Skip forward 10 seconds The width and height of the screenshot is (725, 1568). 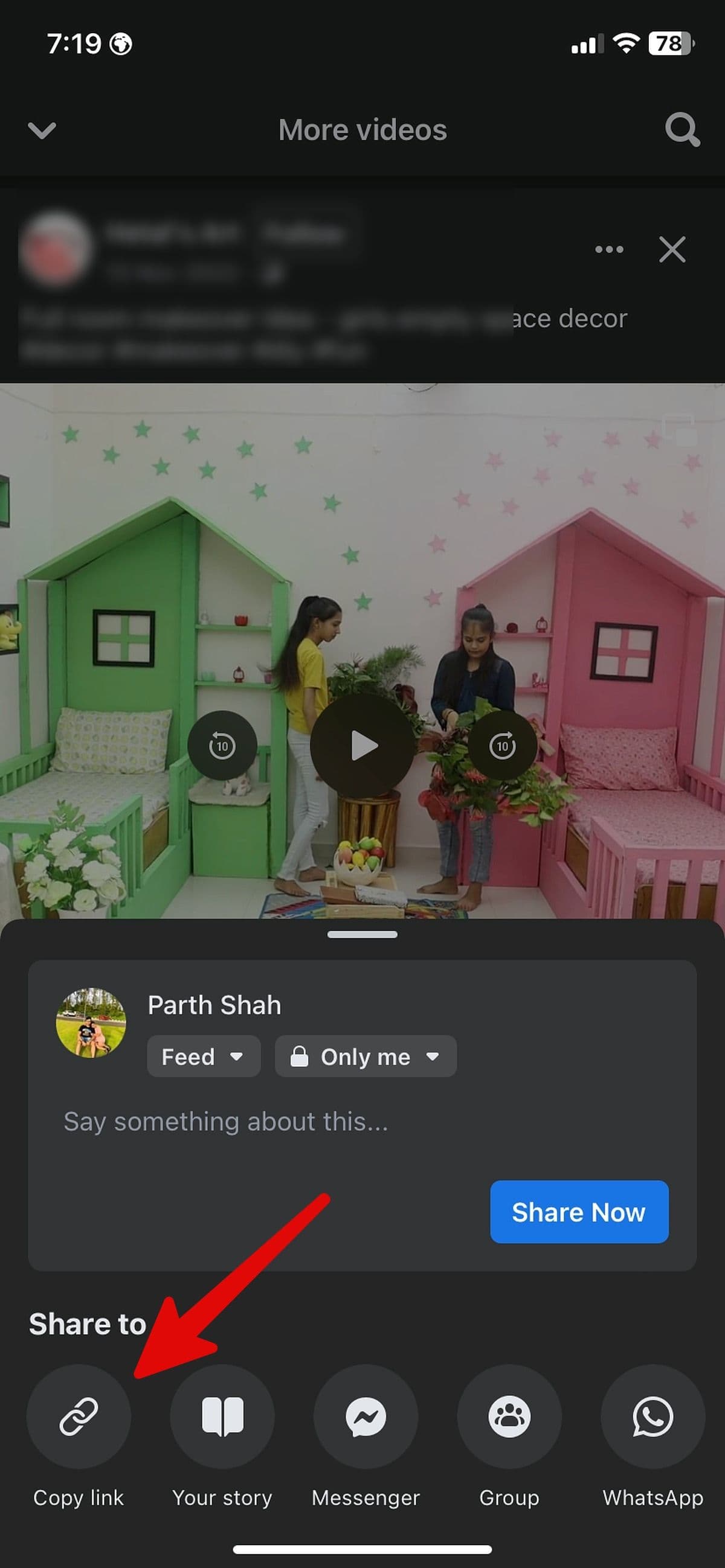pos(502,746)
